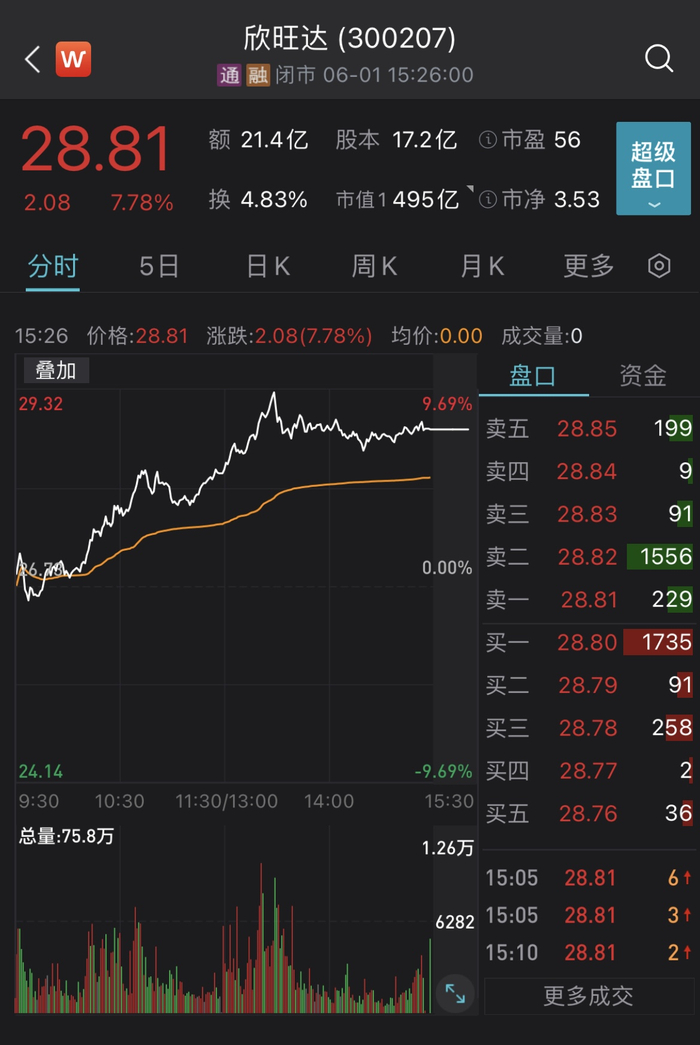Select the 盘口 tab
Viewport: 700px width, 1045px height.
point(532,376)
